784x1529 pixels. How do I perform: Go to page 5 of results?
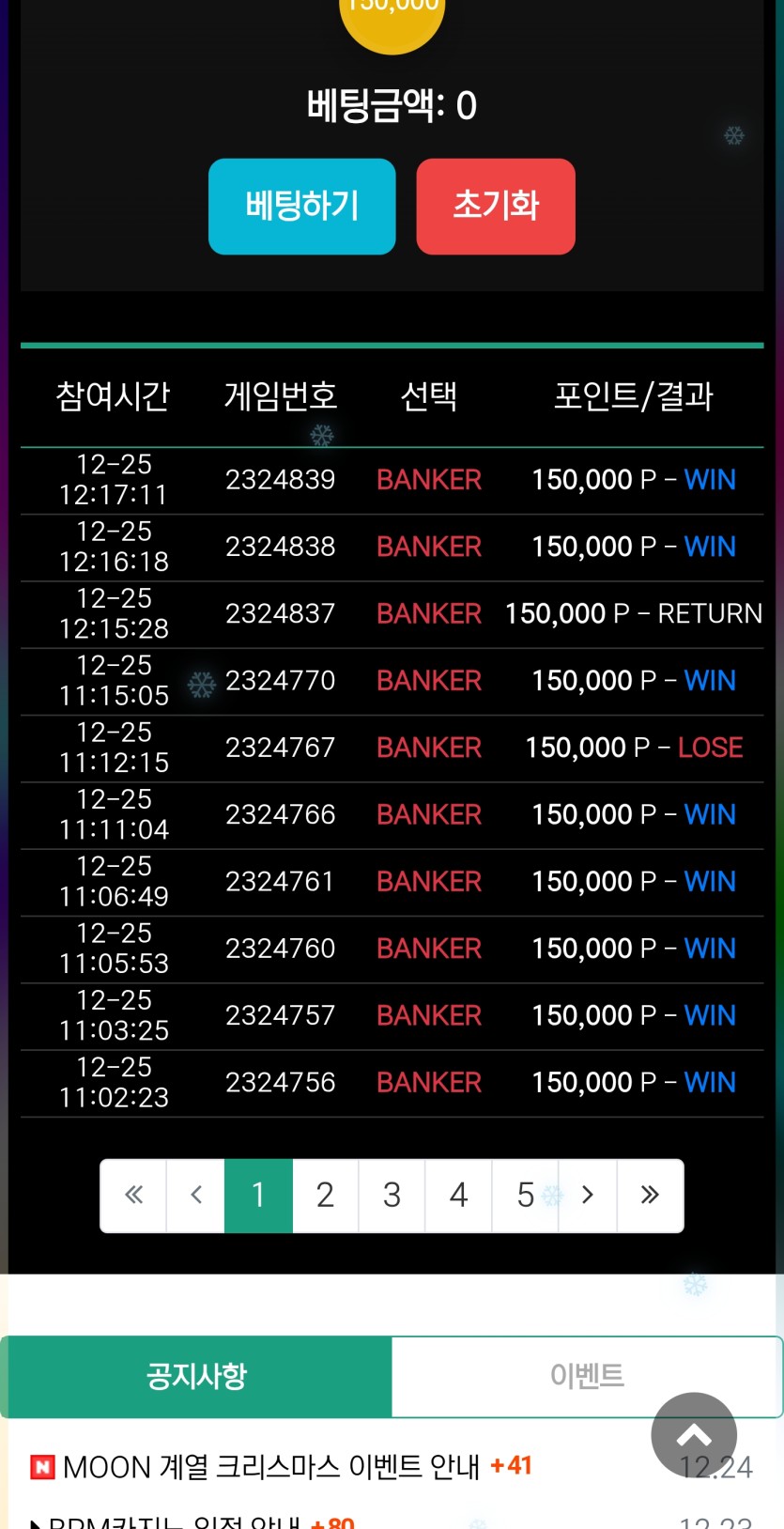pyautogui.click(x=525, y=1196)
